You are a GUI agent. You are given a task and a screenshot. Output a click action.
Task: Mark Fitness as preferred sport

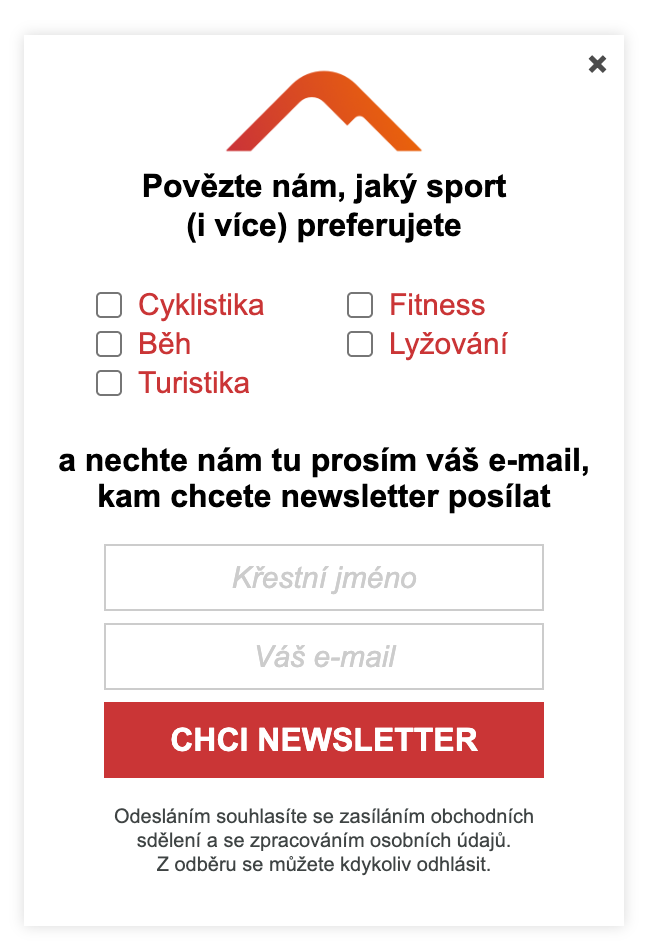pyautogui.click(x=360, y=305)
